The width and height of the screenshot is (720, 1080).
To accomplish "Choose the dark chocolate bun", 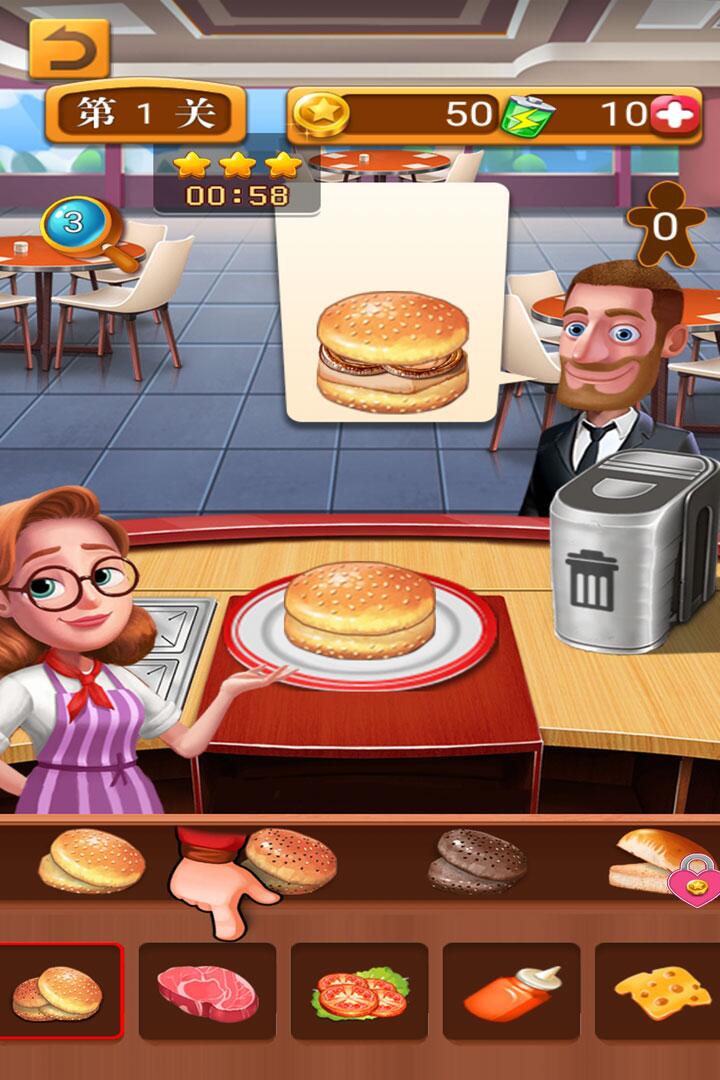I will pos(477,860).
